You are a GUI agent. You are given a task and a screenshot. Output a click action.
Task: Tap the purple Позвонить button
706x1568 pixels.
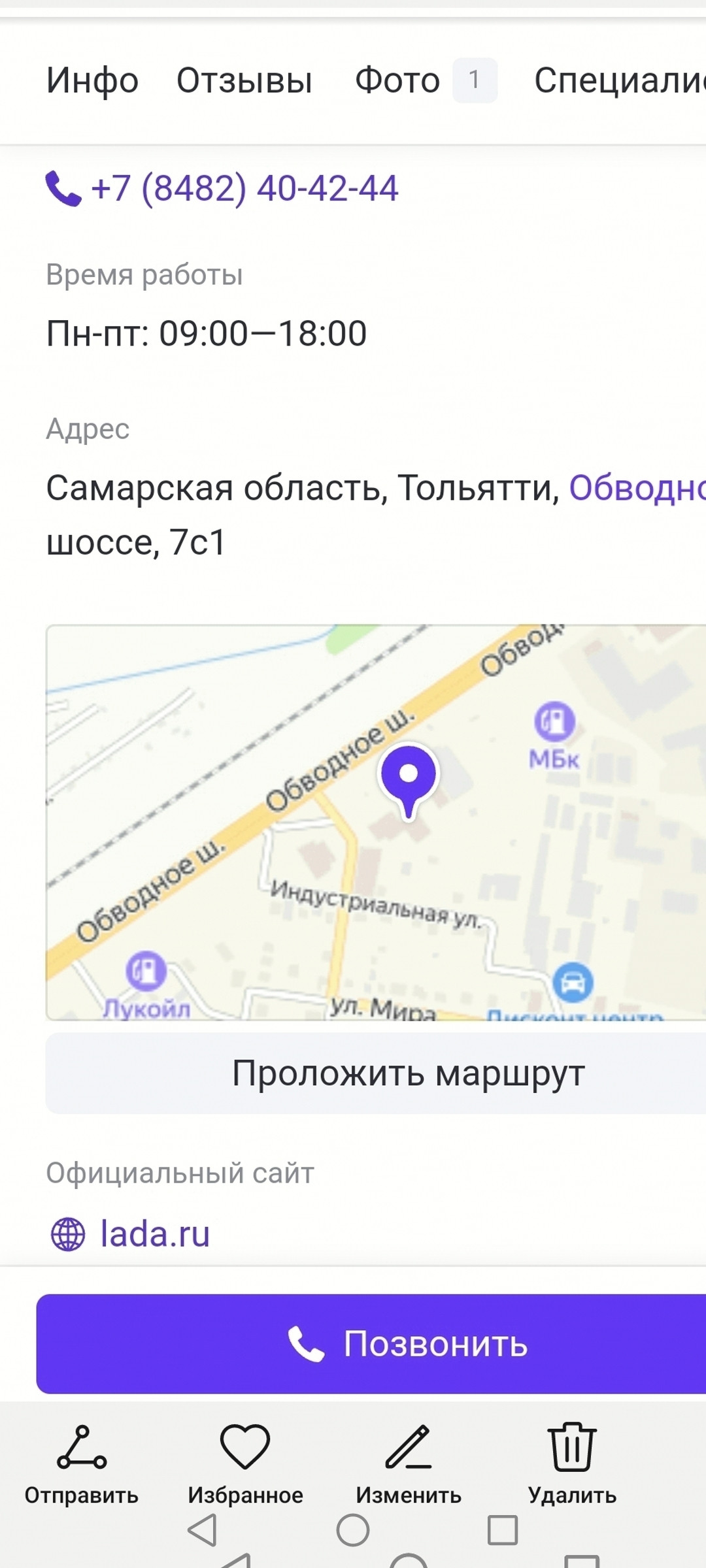pyautogui.click(x=371, y=1344)
